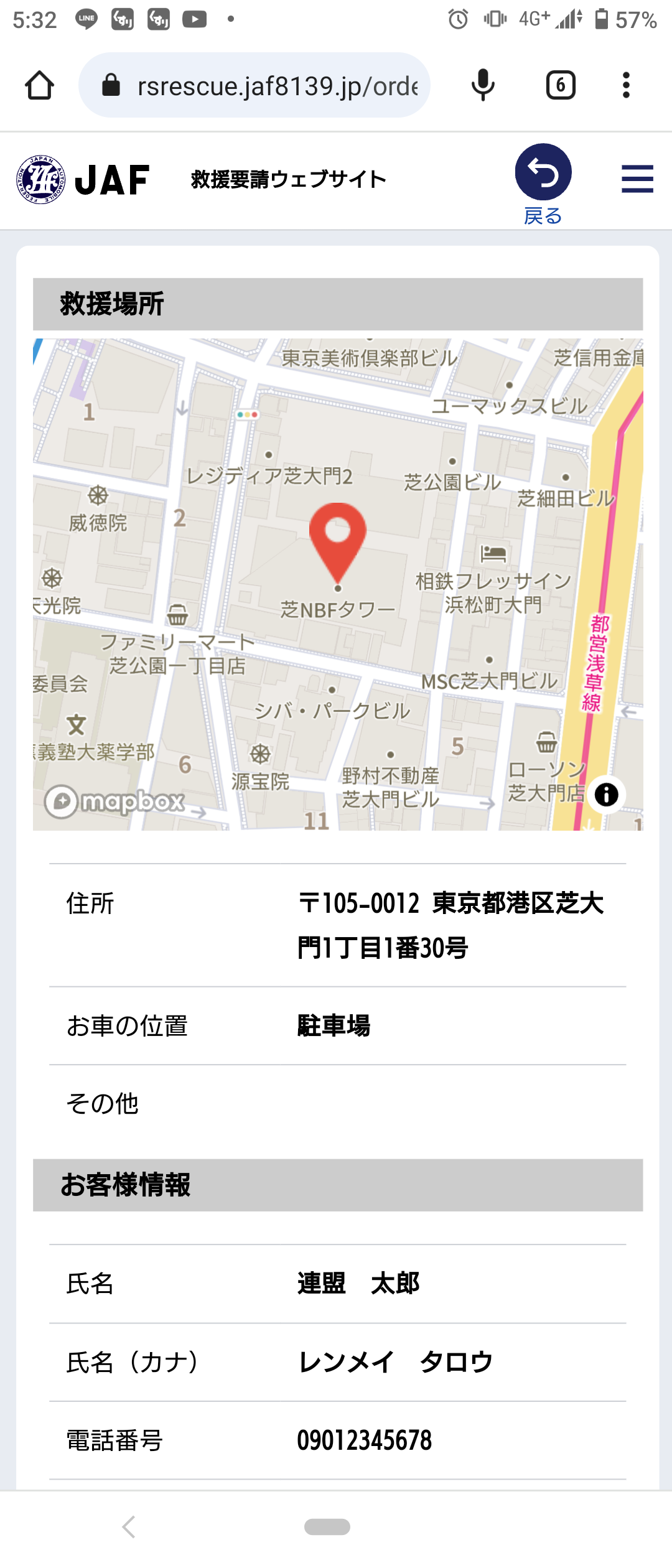Start voice search with the microphone

point(483,85)
